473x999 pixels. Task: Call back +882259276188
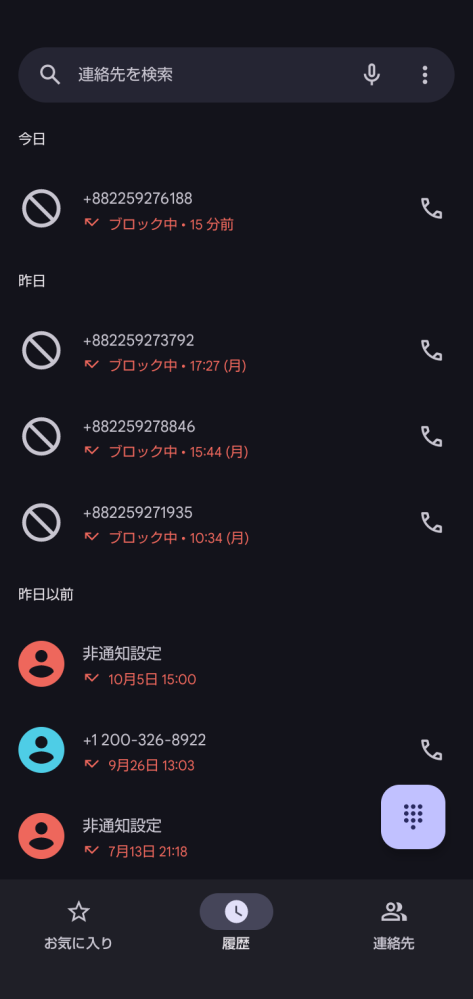(x=432, y=209)
